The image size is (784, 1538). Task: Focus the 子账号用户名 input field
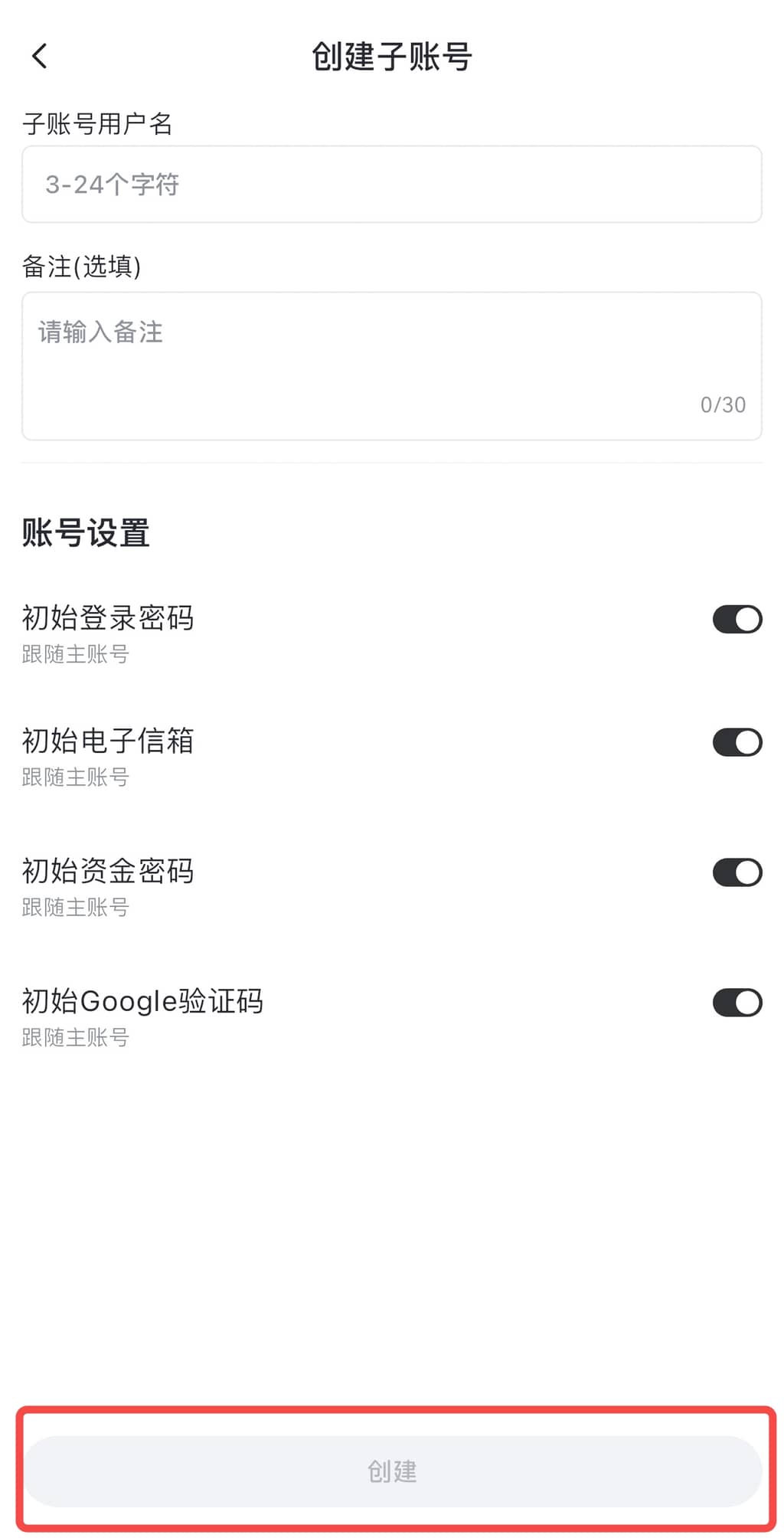pyautogui.click(x=391, y=185)
